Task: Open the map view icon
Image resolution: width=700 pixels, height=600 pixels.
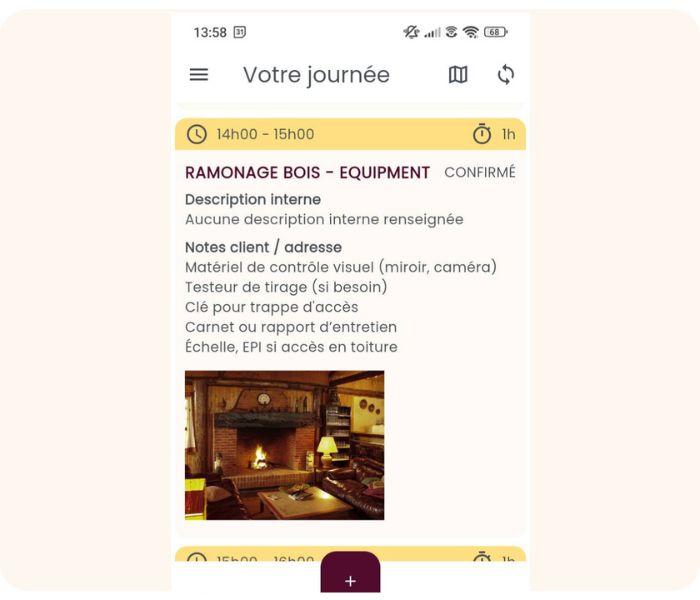Action: pos(458,75)
